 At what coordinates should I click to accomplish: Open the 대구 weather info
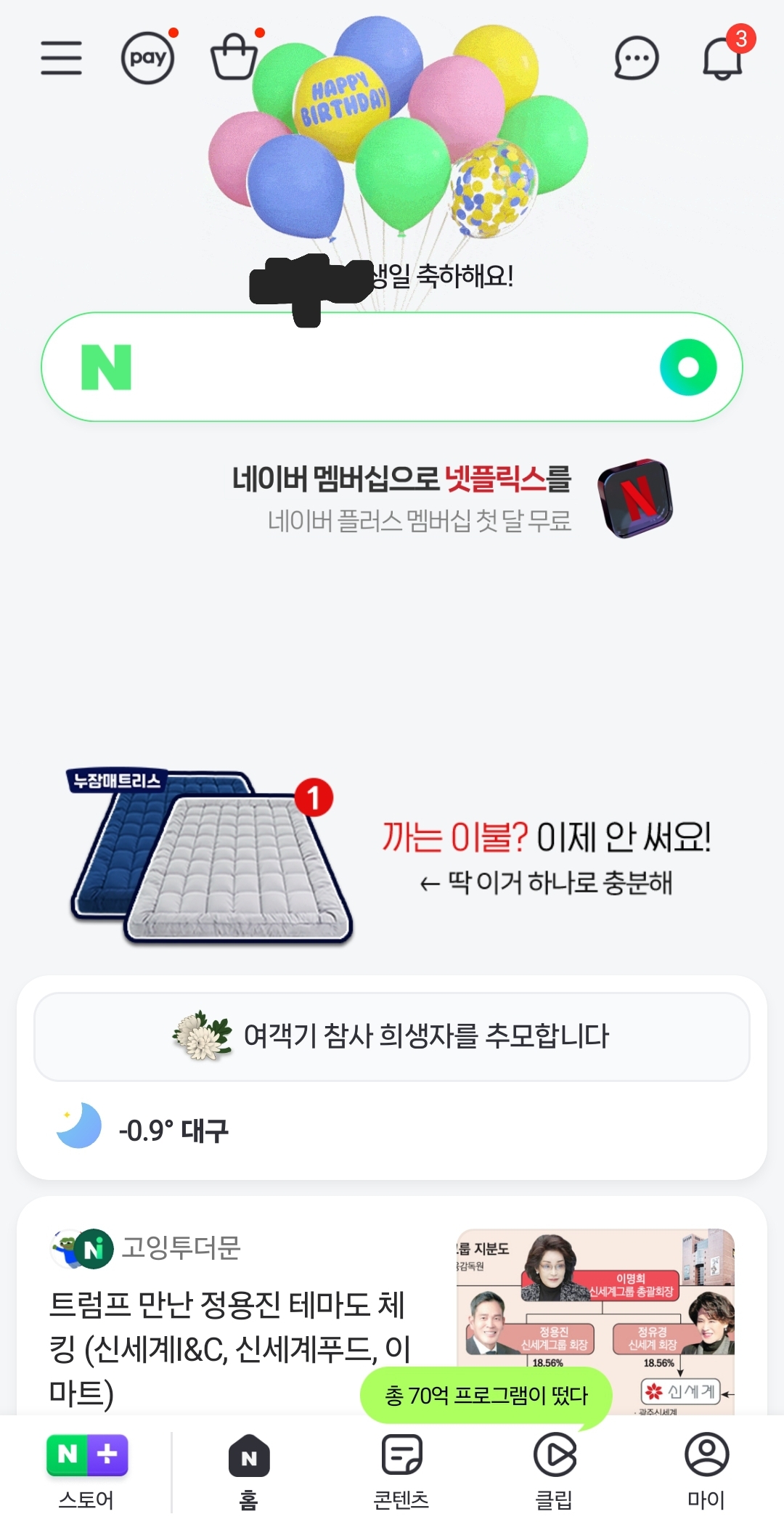click(x=144, y=1128)
